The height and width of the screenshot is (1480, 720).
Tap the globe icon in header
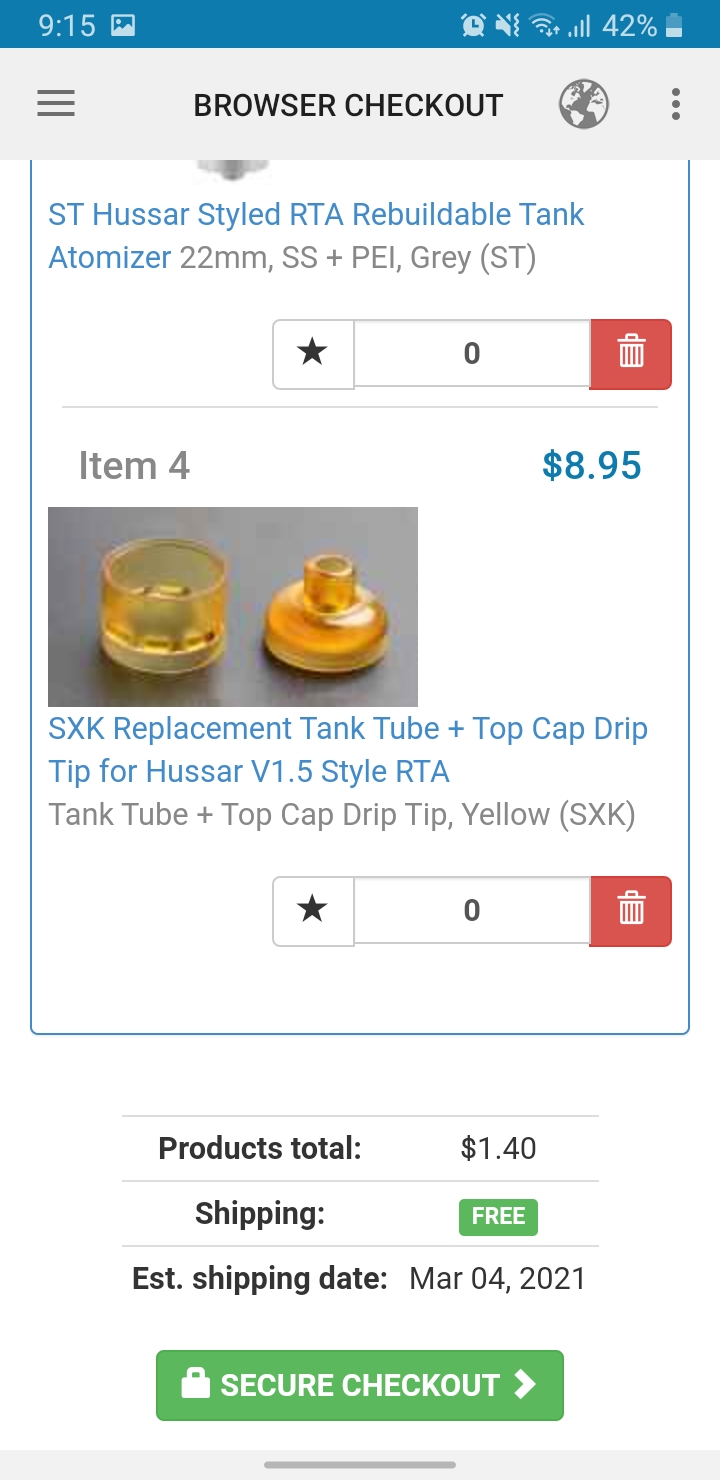coord(584,104)
